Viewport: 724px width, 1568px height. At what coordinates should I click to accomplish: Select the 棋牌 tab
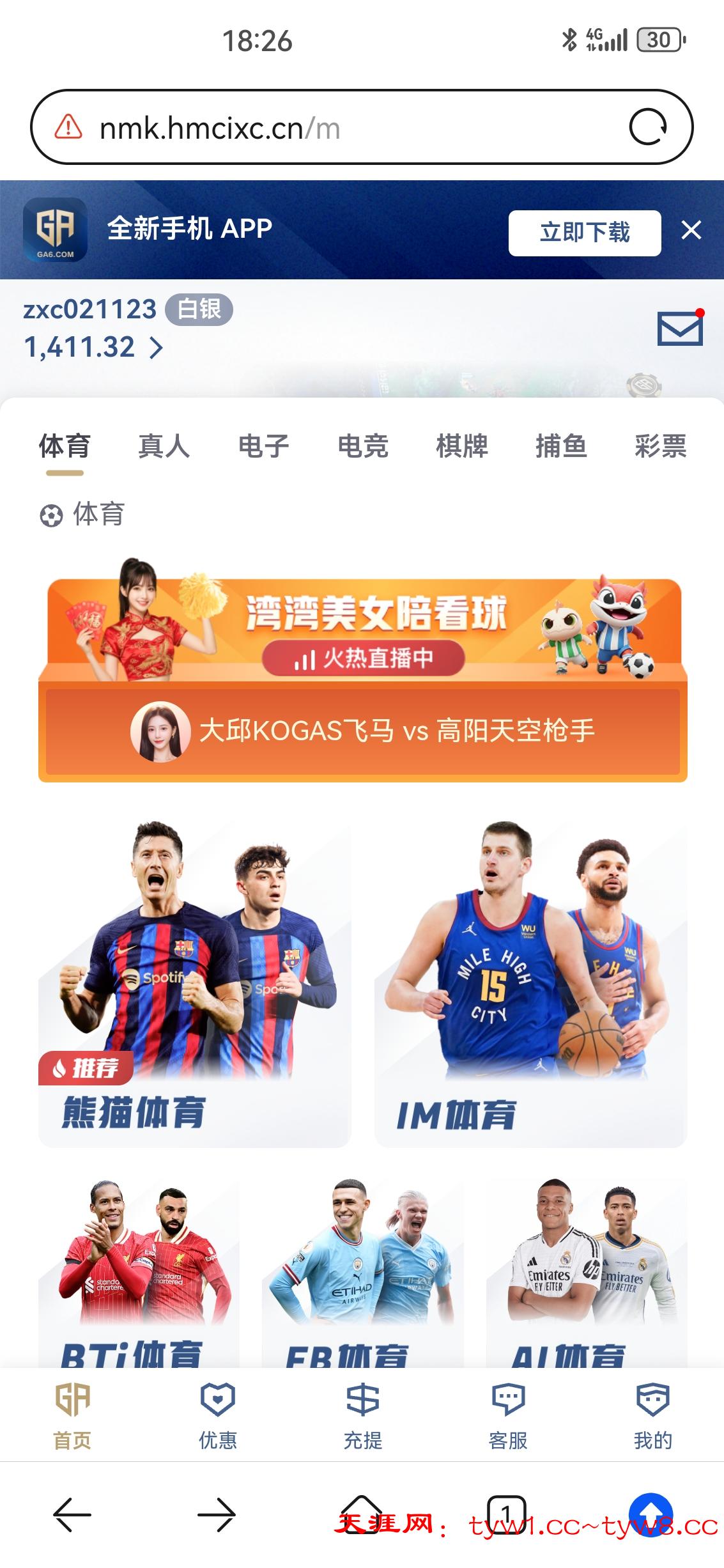click(461, 446)
